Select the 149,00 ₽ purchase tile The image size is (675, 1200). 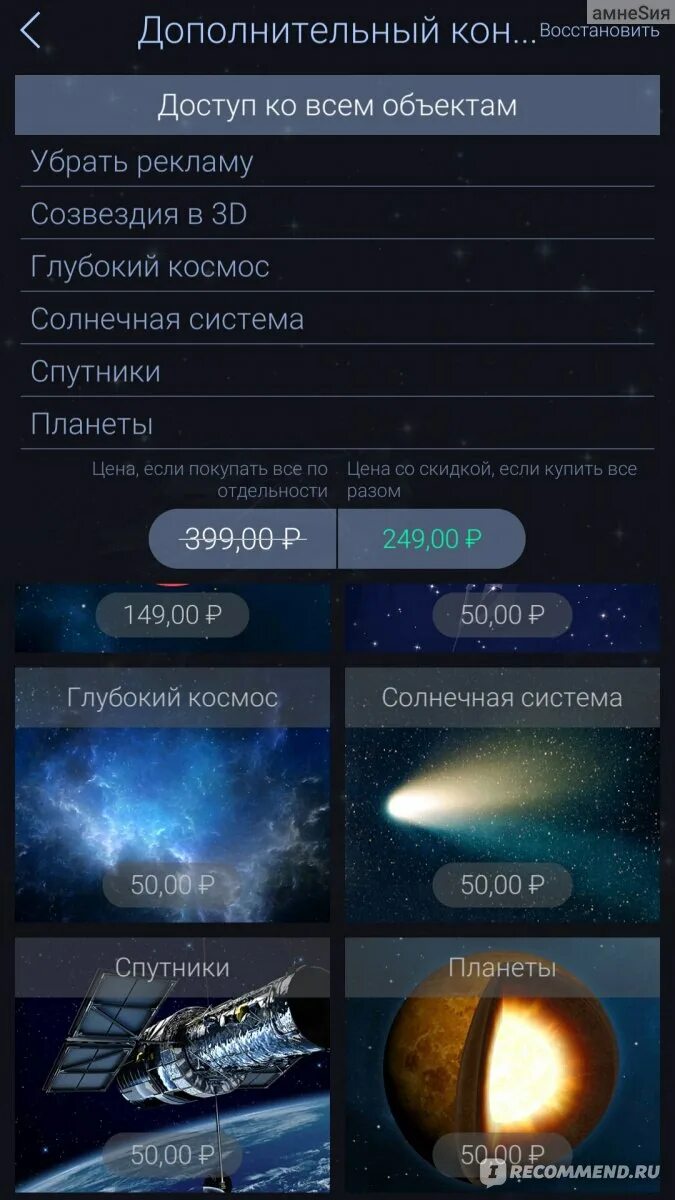[x=172, y=618]
